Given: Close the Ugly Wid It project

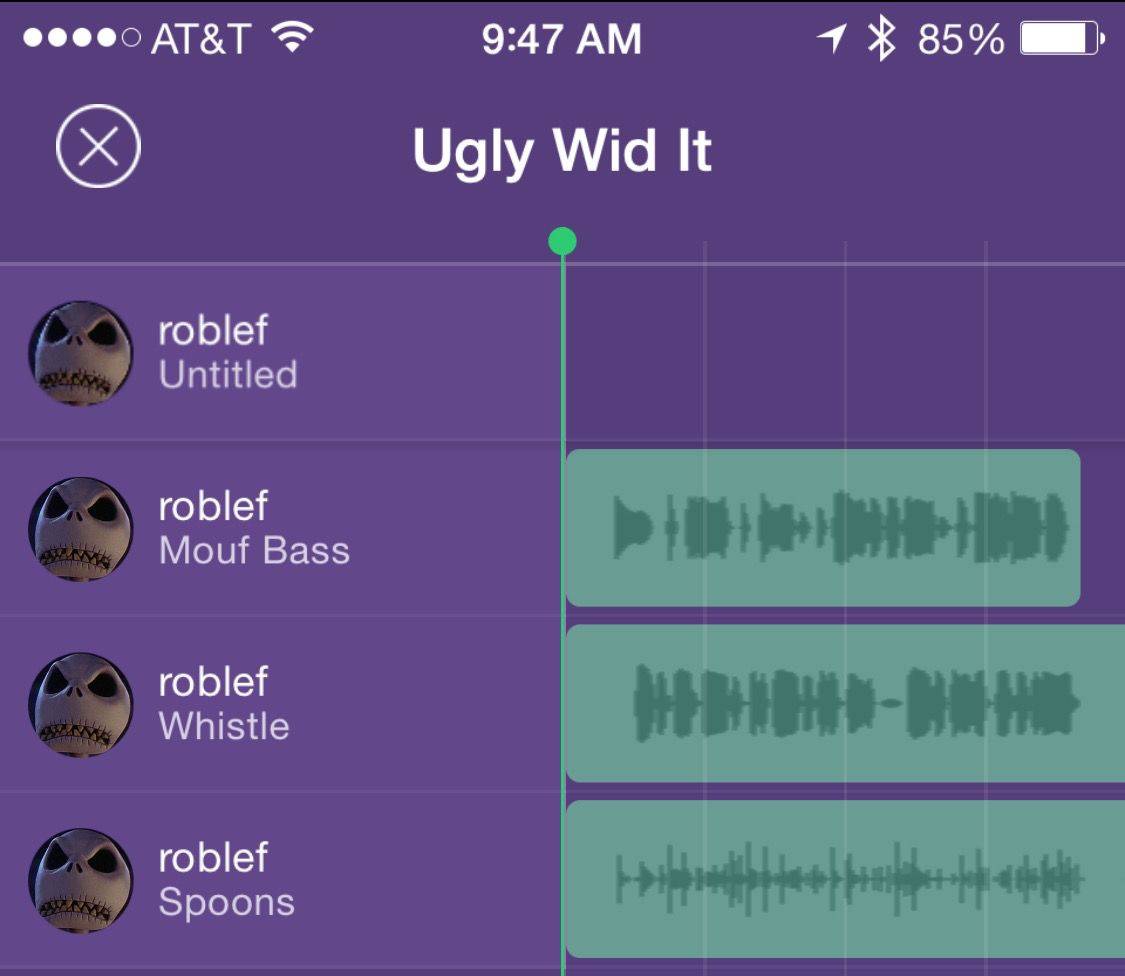Looking at the screenshot, I should [x=98, y=148].
